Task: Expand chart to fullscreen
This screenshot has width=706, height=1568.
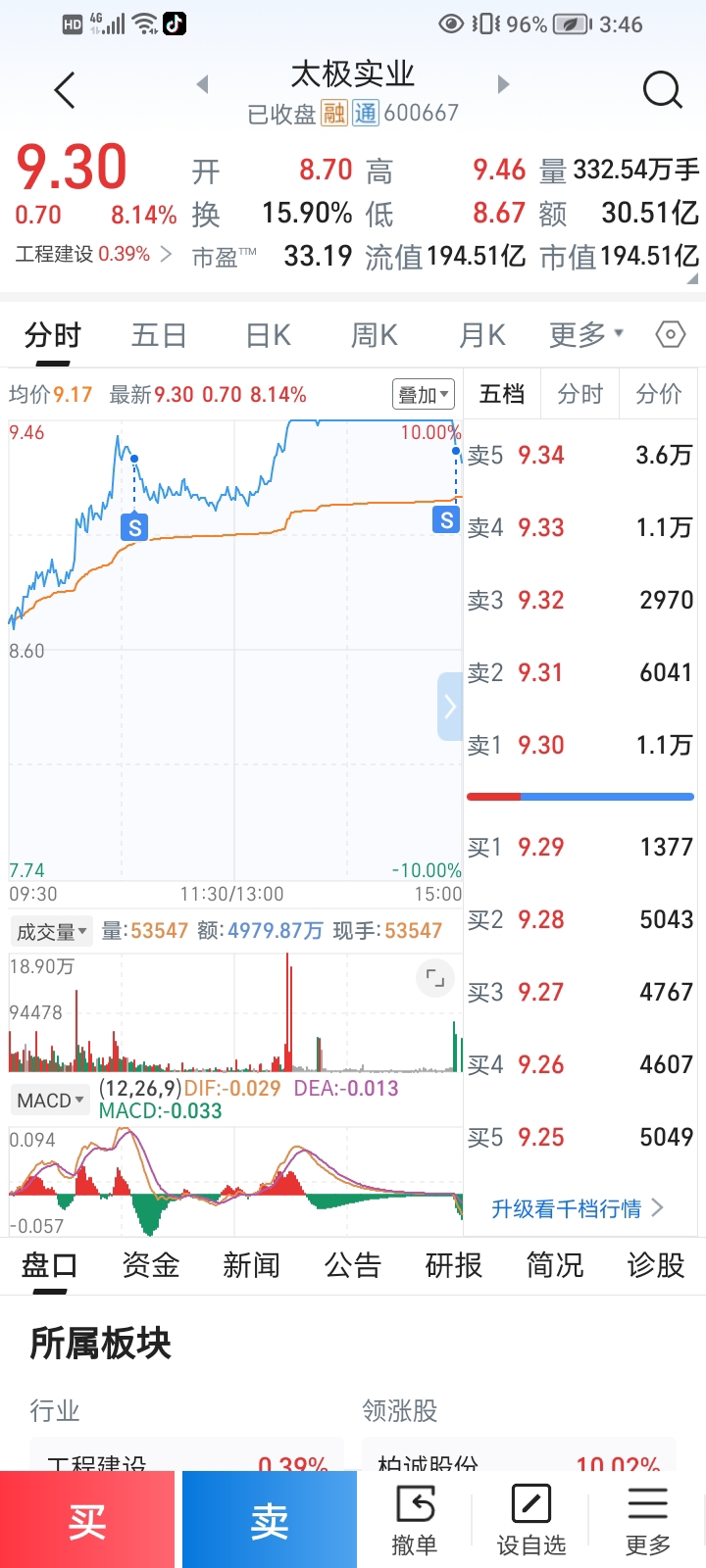Action: pyautogui.click(x=435, y=977)
